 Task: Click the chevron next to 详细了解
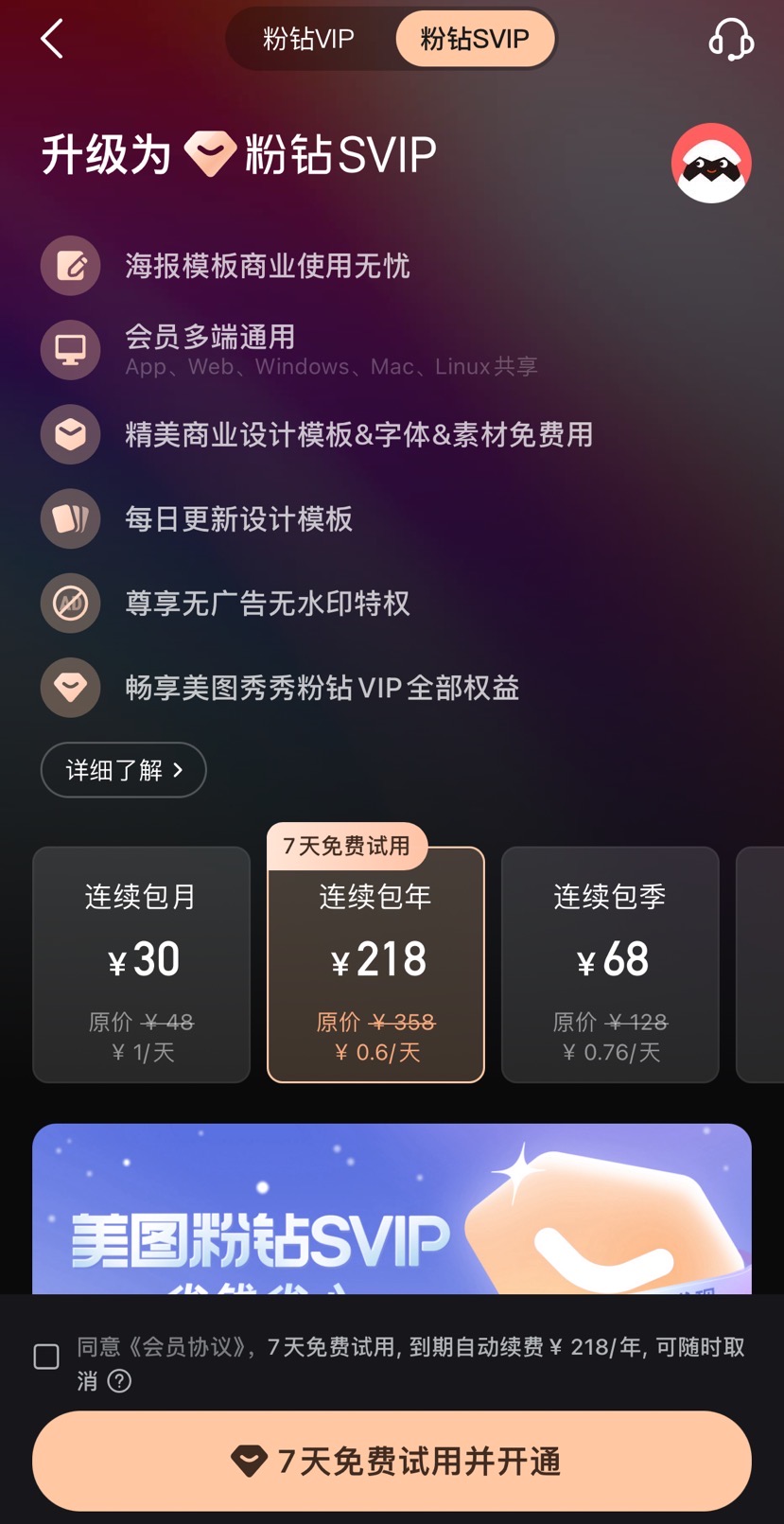click(179, 770)
